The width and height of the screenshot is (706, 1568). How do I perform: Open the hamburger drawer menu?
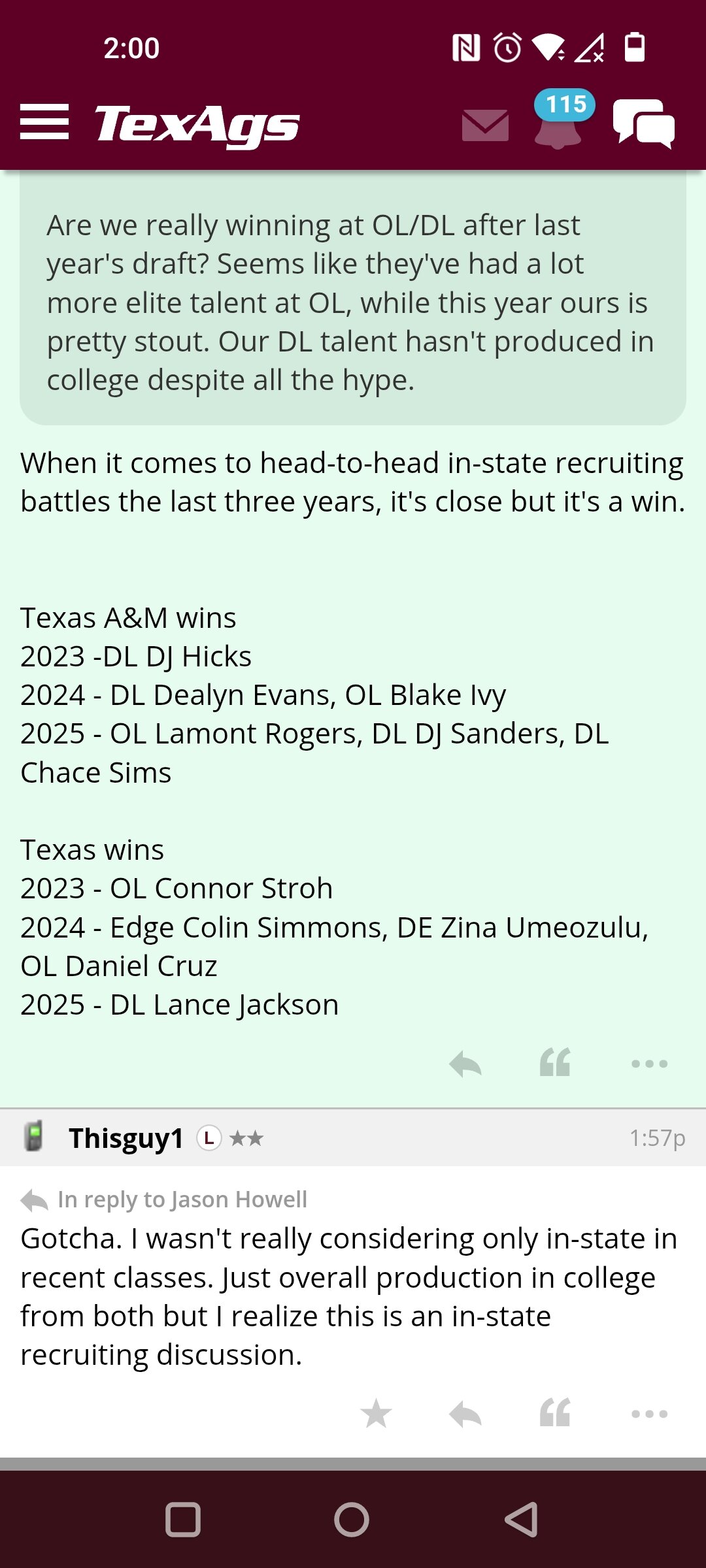[x=44, y=122]
